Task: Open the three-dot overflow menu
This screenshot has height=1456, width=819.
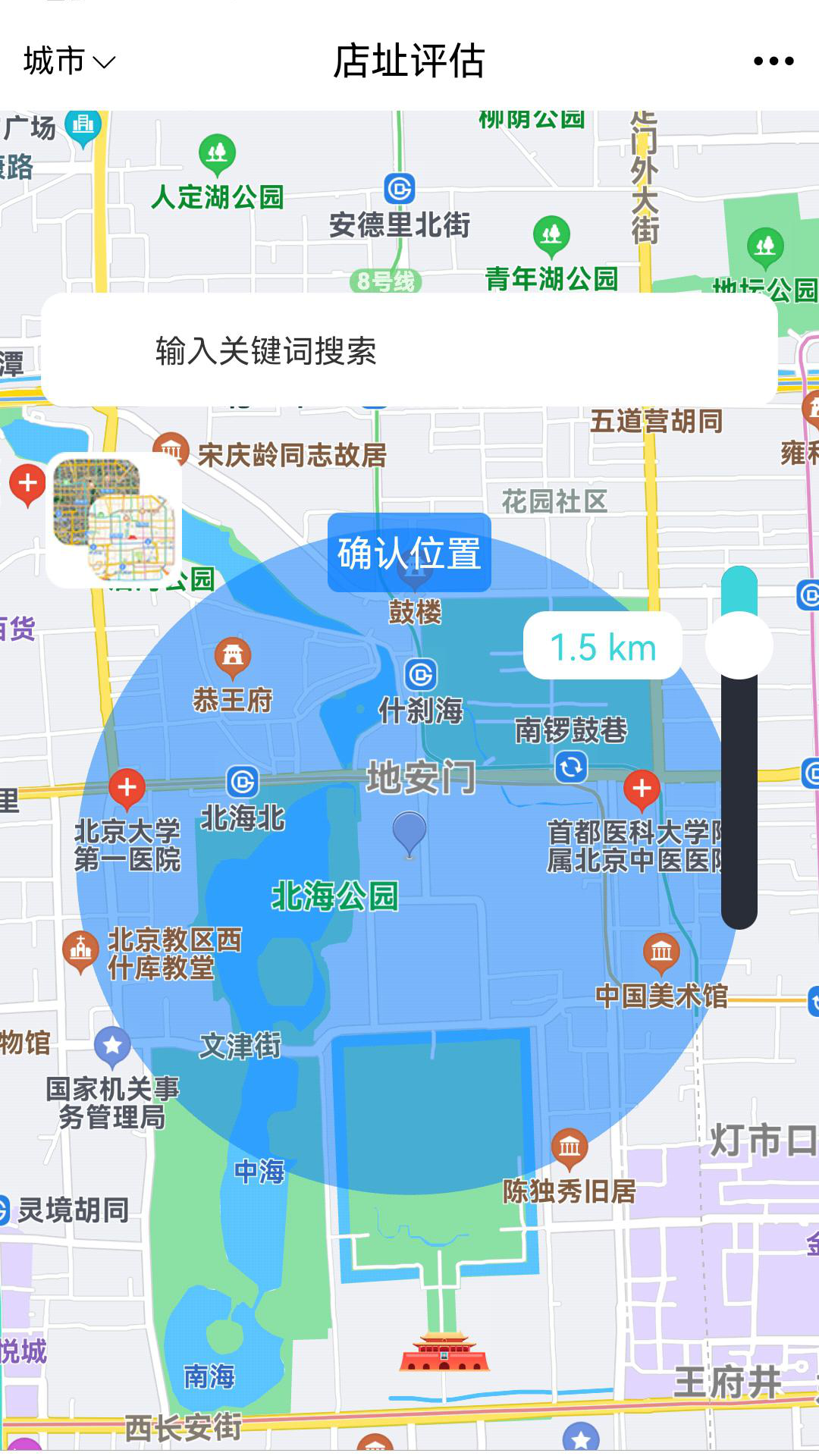Action: point(773,61)
